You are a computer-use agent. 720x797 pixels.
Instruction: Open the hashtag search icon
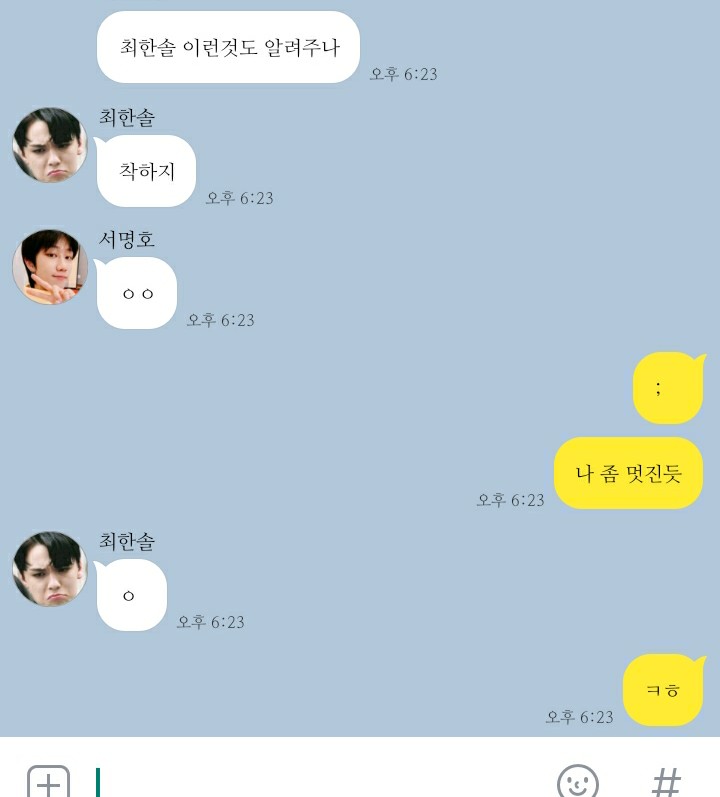coord(666,781)
